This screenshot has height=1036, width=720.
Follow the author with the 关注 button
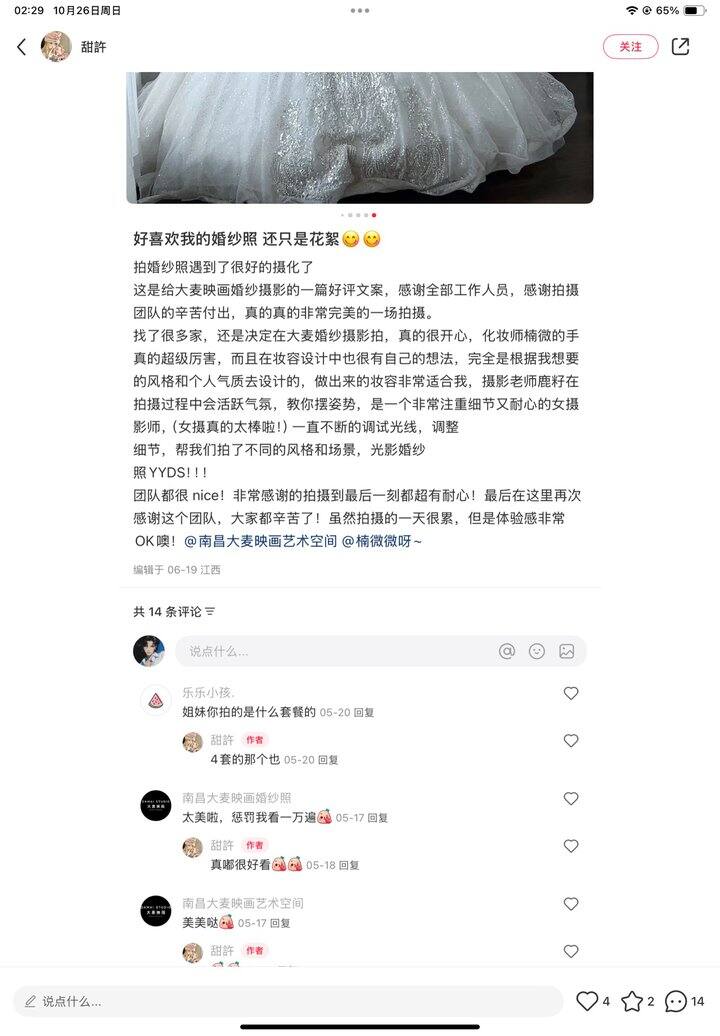pos(630,47)
